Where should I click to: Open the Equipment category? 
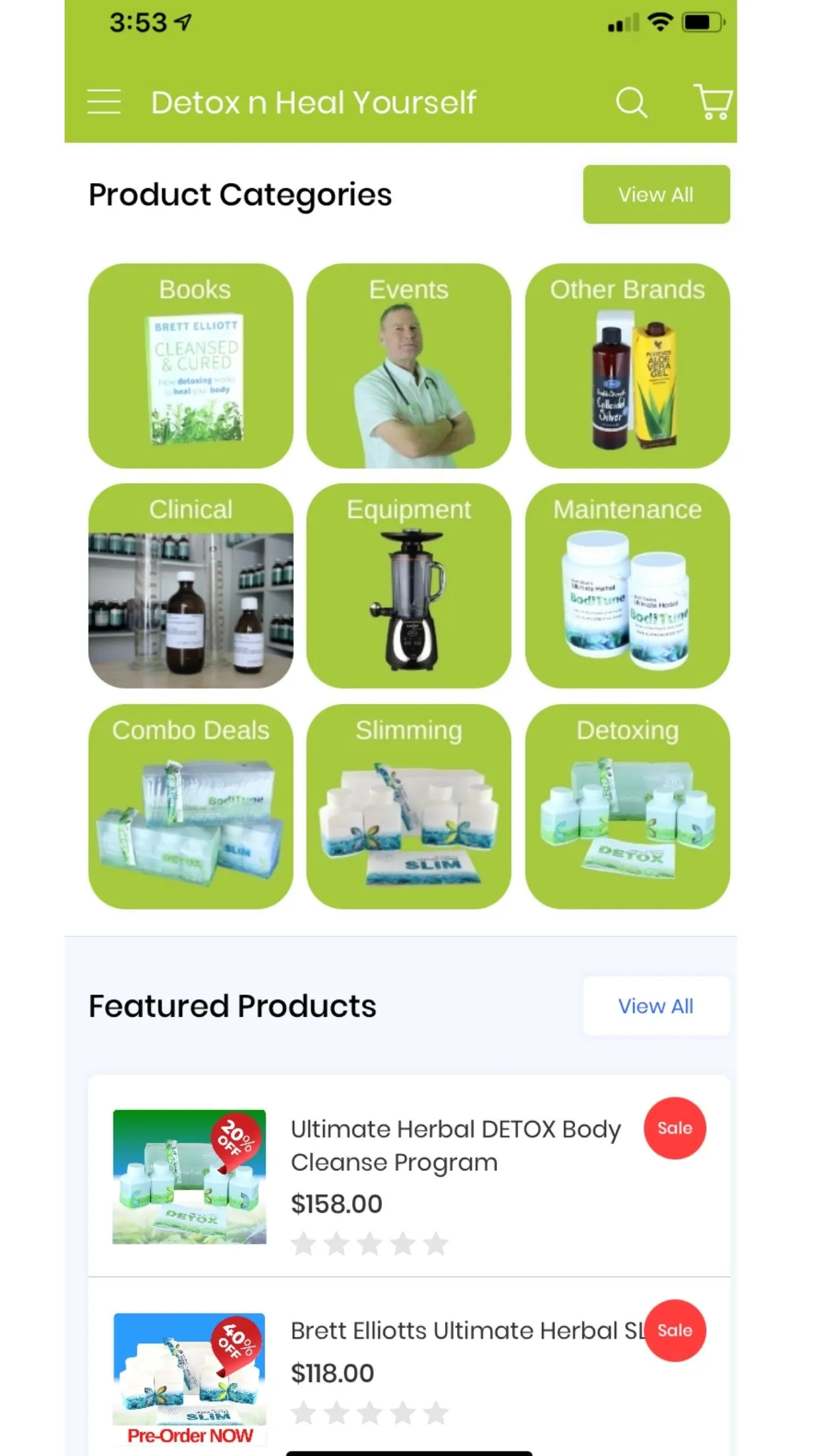[x=409, y=586]
